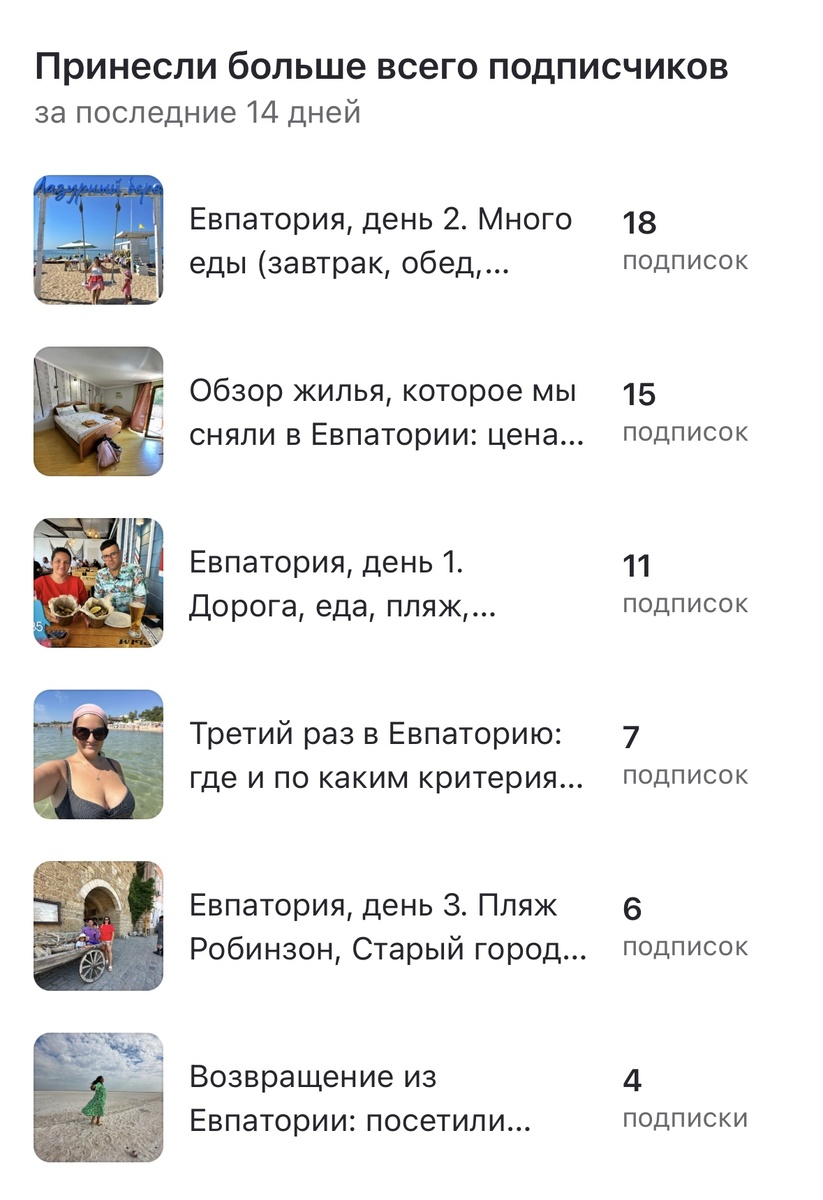Click the subtitle «за последние 14 дней»
Image resolution: width=823 pixels, height=1200 pixels.
click(200, 113)
